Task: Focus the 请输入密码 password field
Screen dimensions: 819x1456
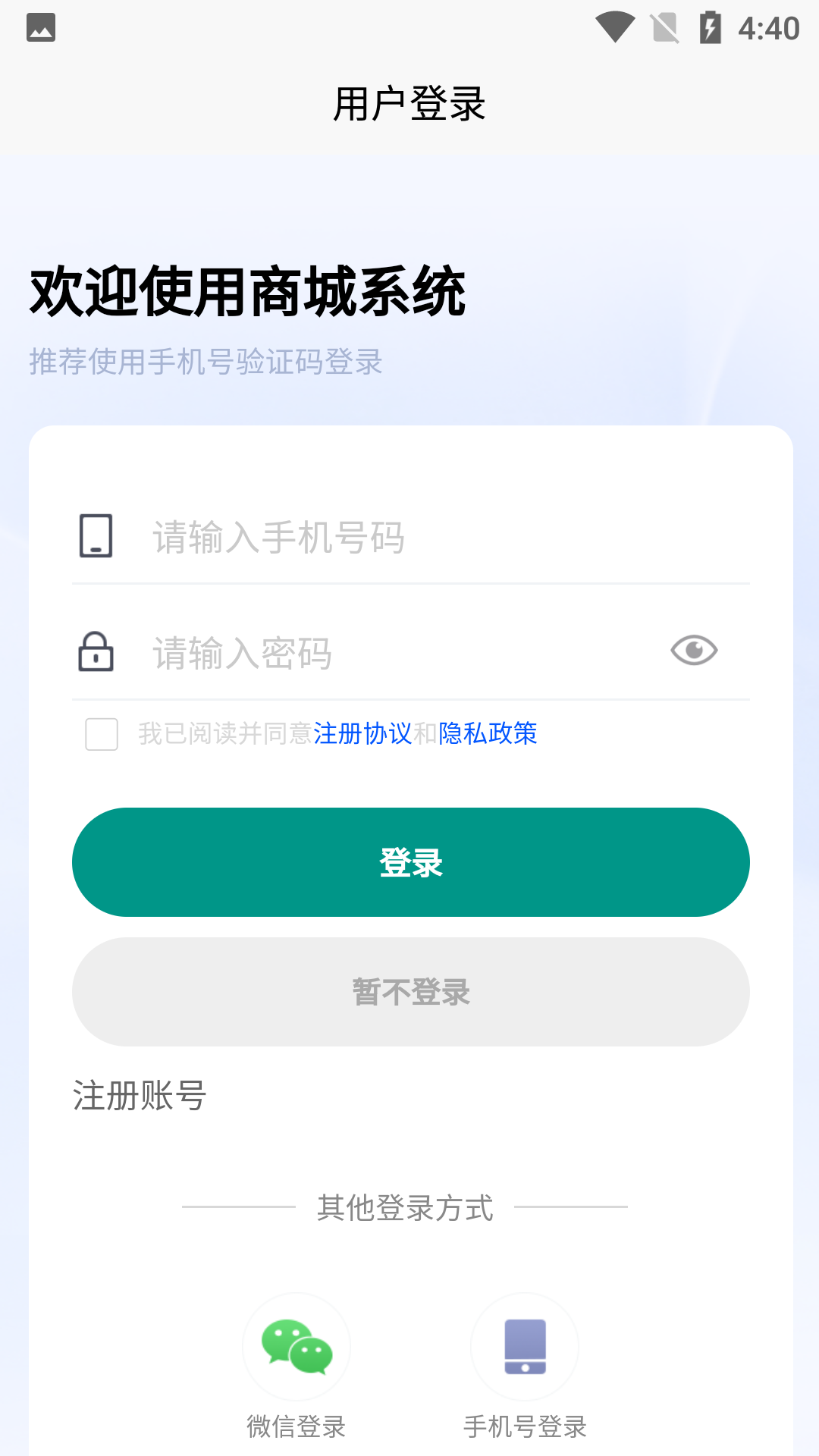Action: pyautogui.click(x=394, y=653)
